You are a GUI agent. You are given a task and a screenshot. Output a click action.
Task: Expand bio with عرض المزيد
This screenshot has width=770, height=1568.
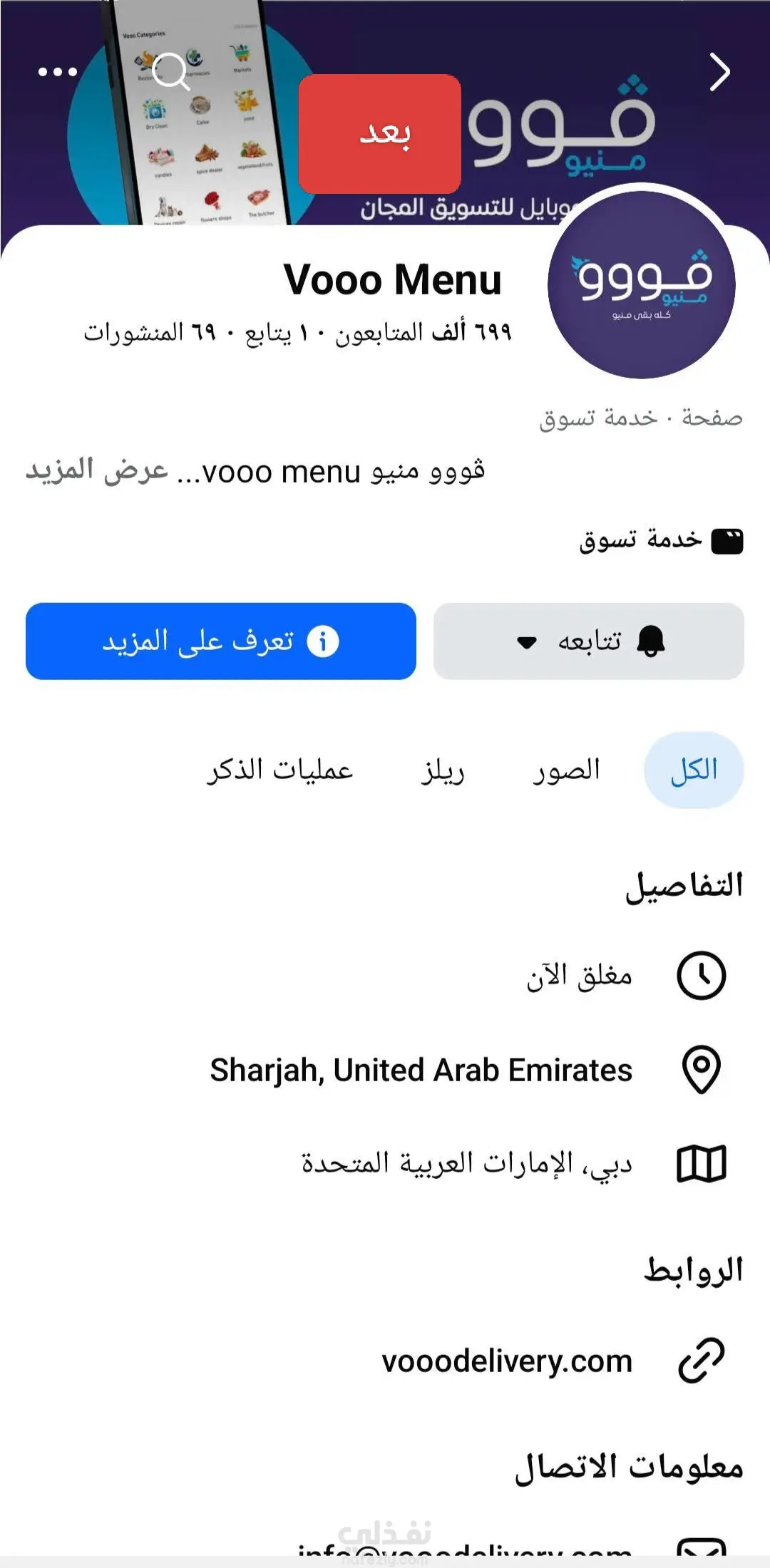97,470
